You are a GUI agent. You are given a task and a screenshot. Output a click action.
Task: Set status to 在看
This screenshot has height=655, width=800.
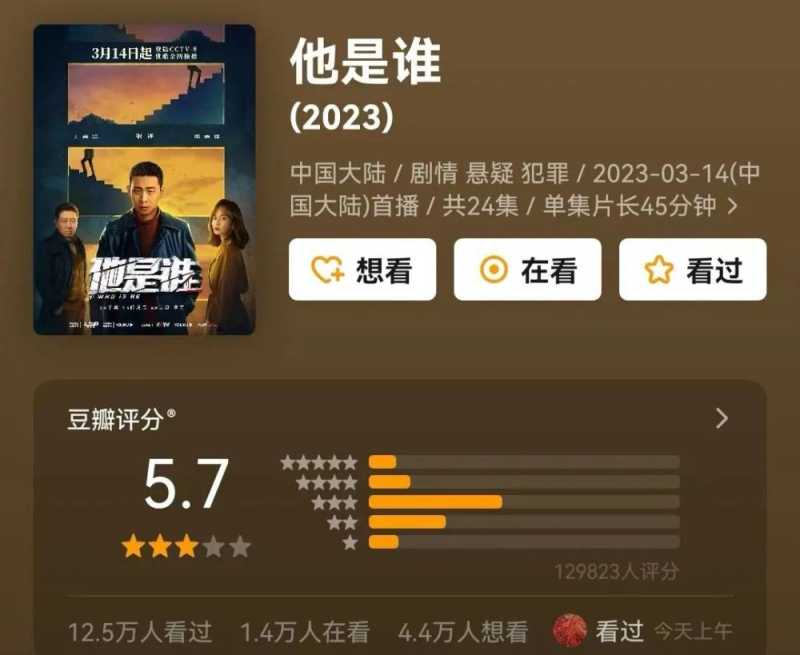tap(527, 270)
